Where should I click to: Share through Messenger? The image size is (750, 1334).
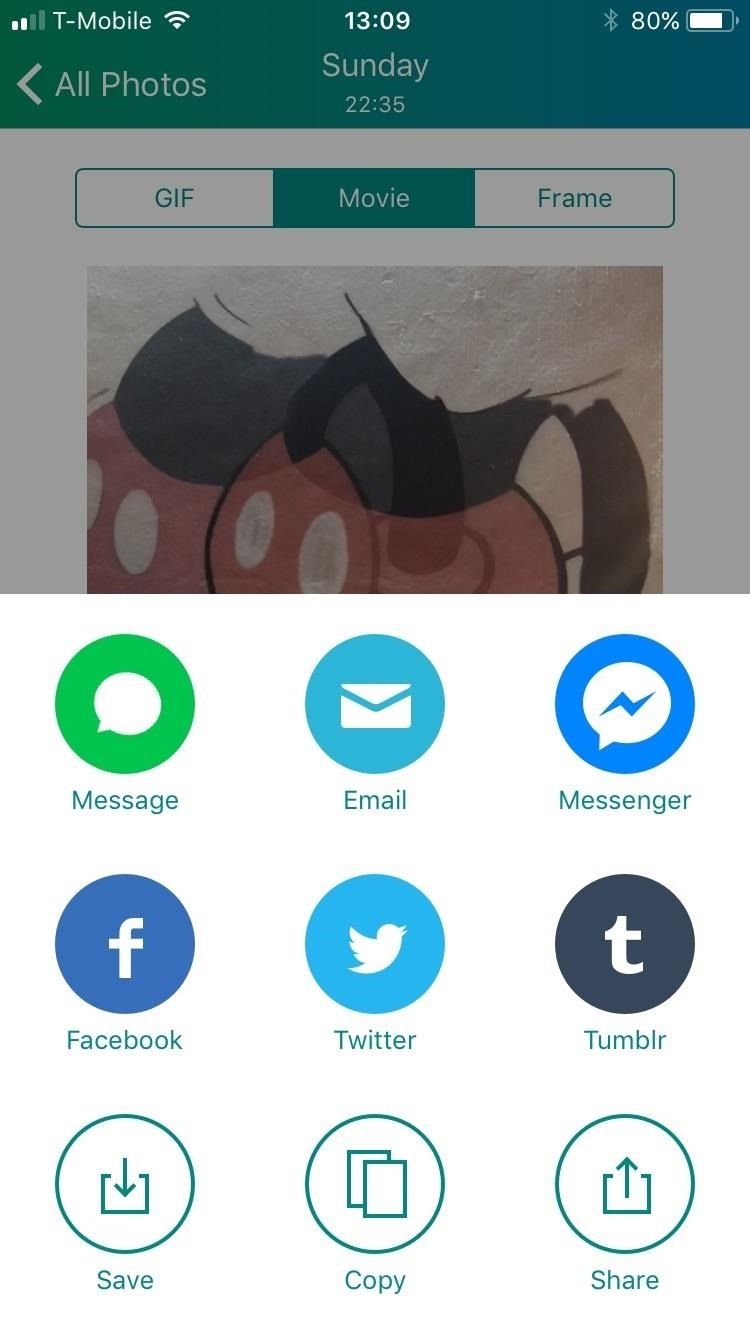(625, 705)
